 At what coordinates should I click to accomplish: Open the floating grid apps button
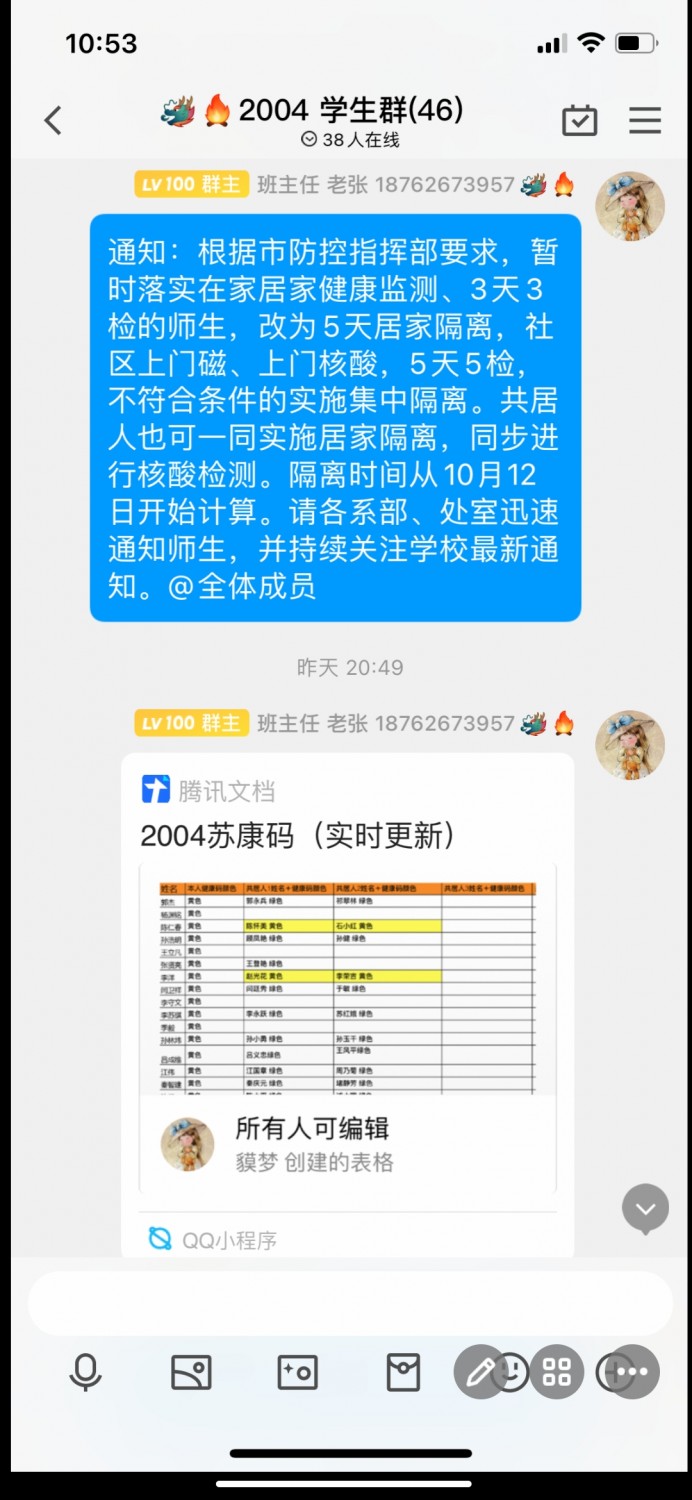(557, 1372)
